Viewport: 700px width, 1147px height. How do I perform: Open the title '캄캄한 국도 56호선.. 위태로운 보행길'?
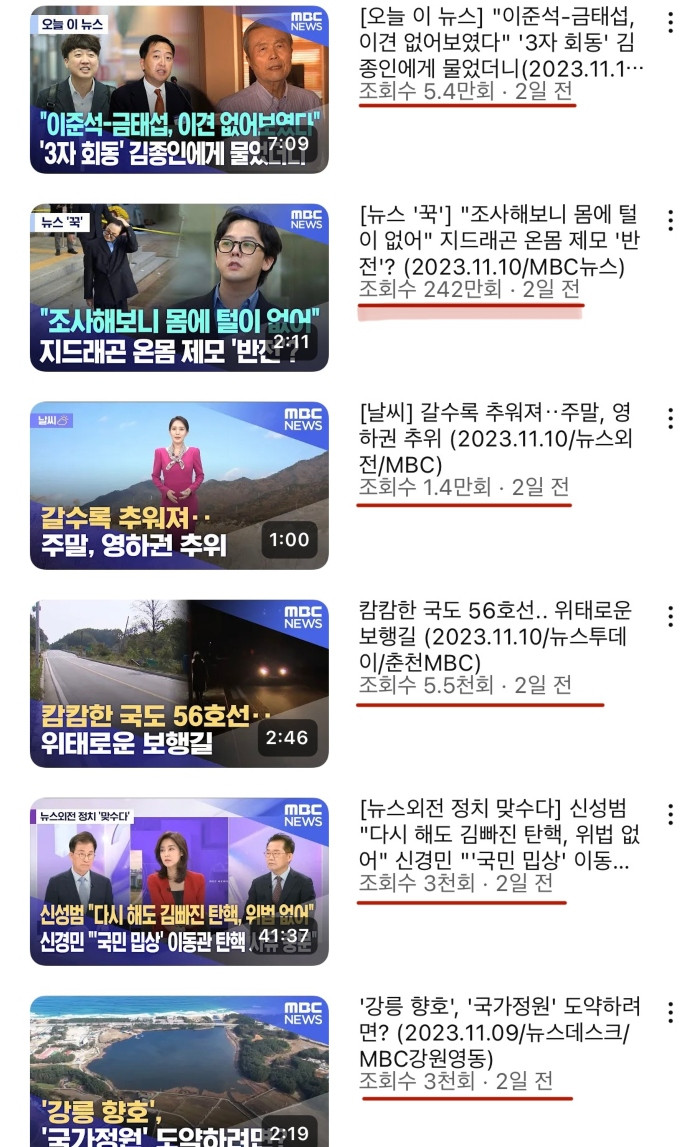[498, 637]
